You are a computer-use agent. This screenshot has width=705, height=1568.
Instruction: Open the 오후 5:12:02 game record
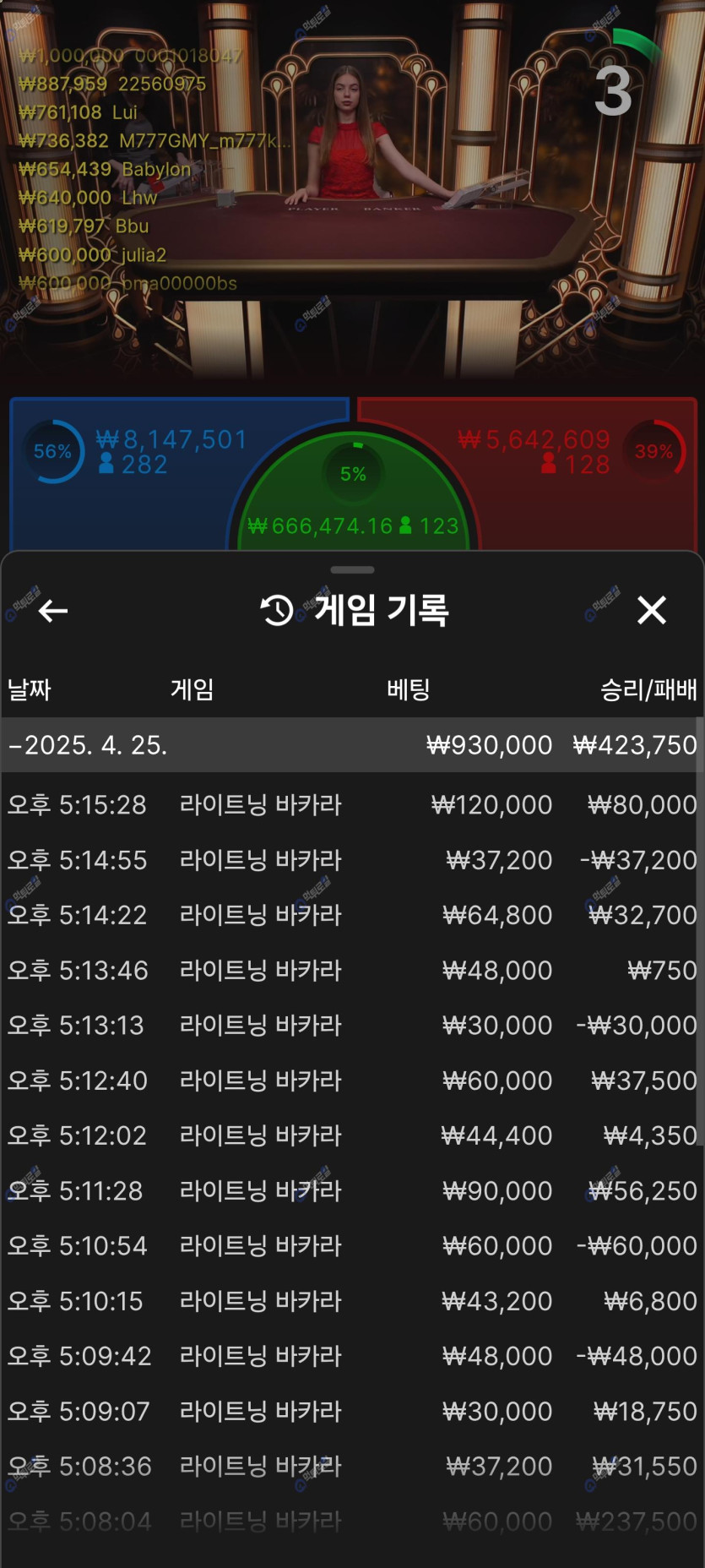[x=352, y=1135]
